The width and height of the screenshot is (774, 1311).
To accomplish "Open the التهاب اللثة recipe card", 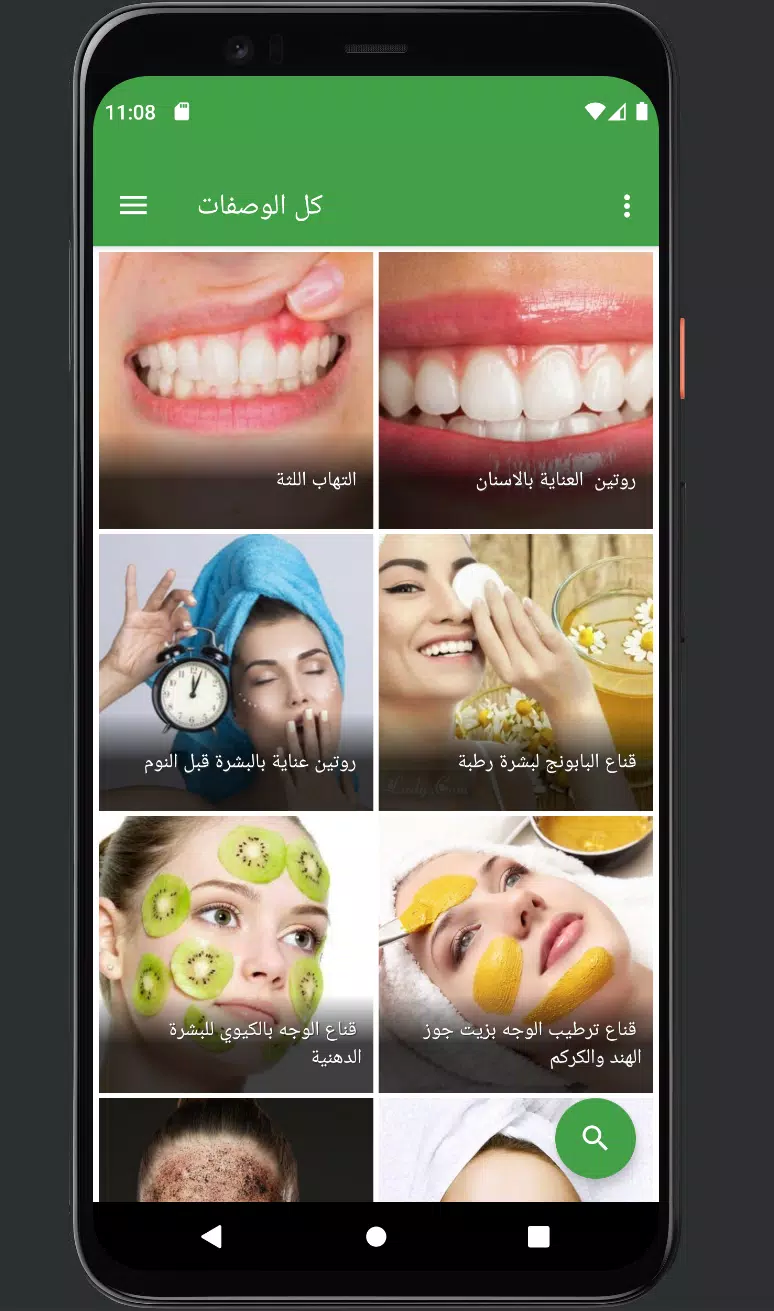I will [x=236, y=390].
